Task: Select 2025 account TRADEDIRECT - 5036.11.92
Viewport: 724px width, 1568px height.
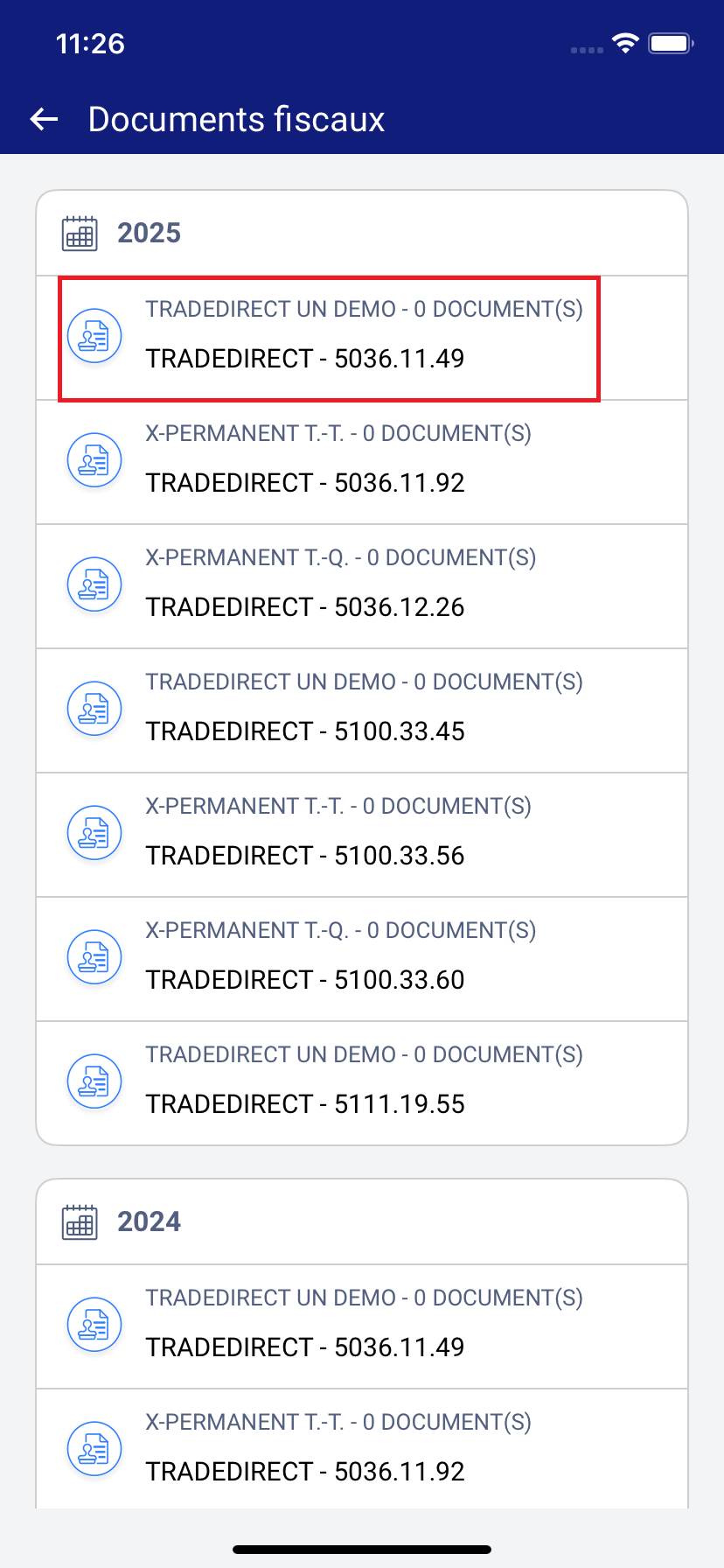Action: pos(361,462)
